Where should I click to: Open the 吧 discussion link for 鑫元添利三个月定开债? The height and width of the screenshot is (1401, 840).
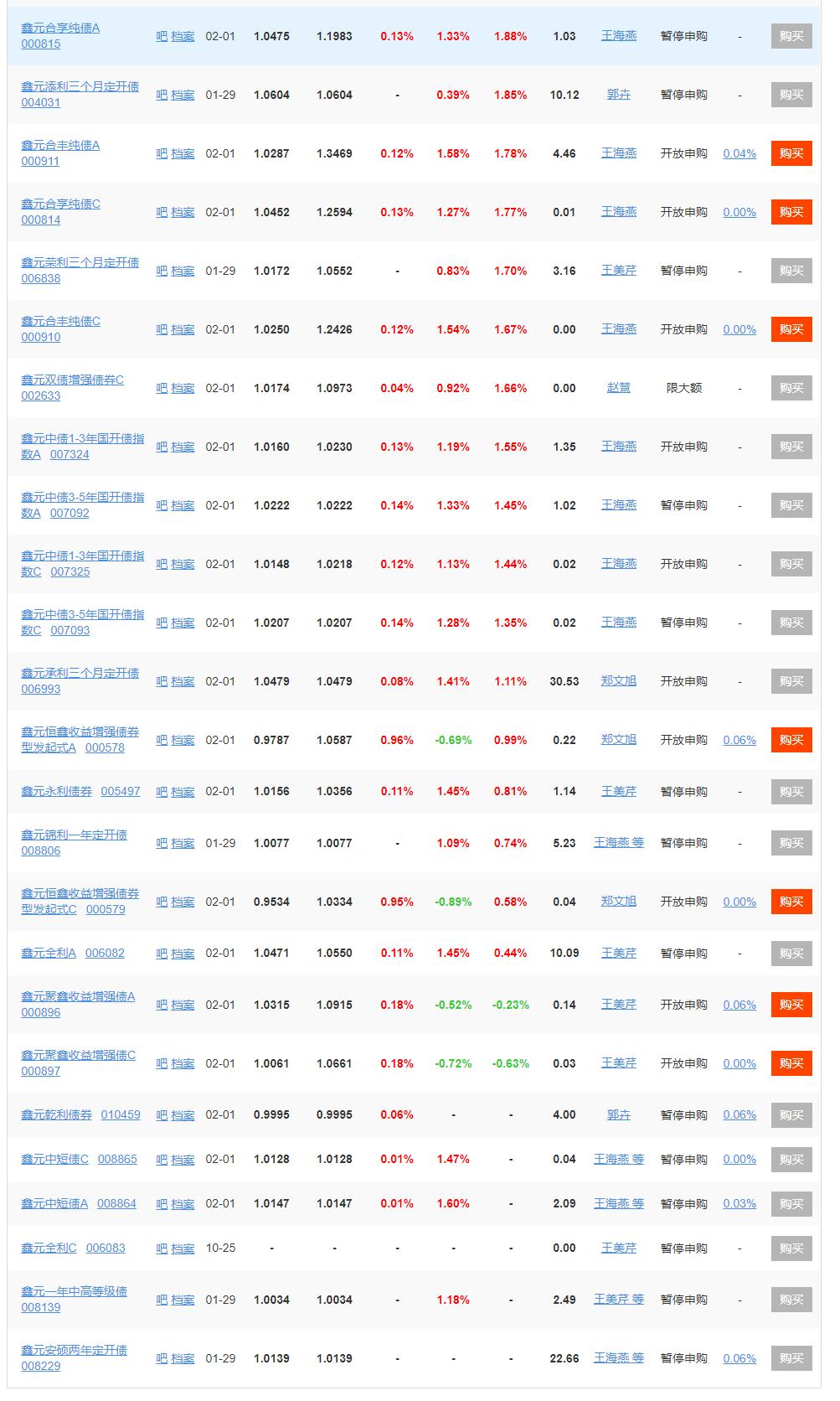pyautogui.click(x=159, y=95)
